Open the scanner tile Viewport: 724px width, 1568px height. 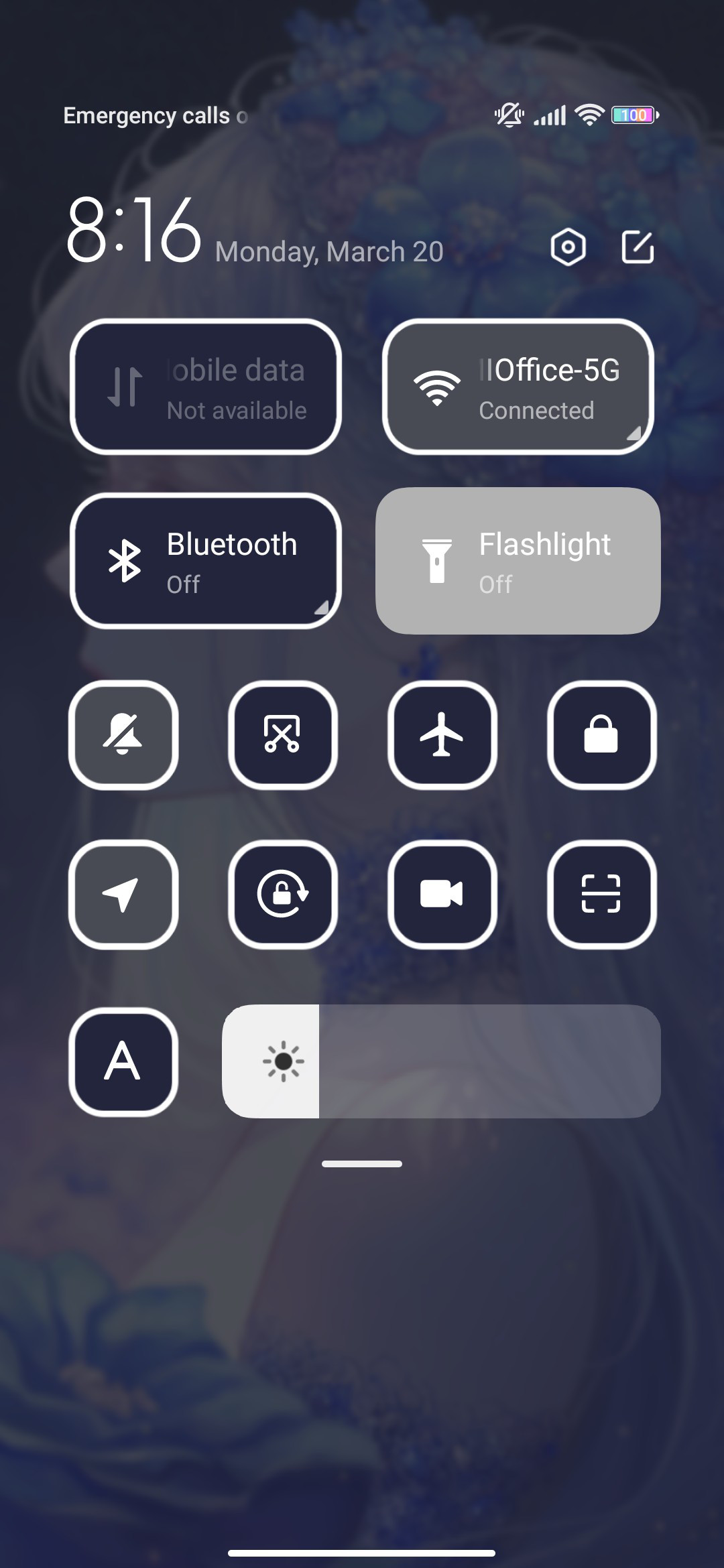click(x=602, y=895)
